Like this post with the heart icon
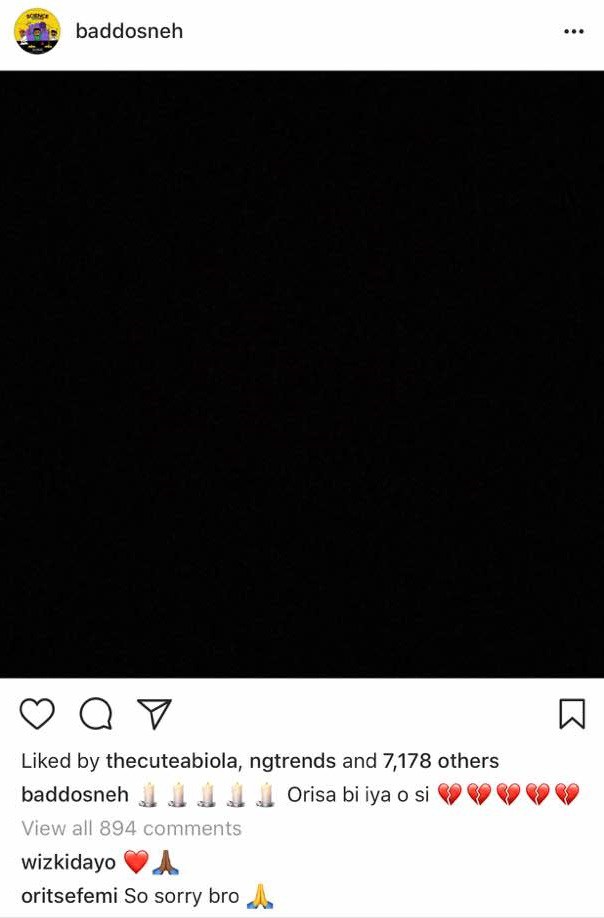 click(37, 714)
